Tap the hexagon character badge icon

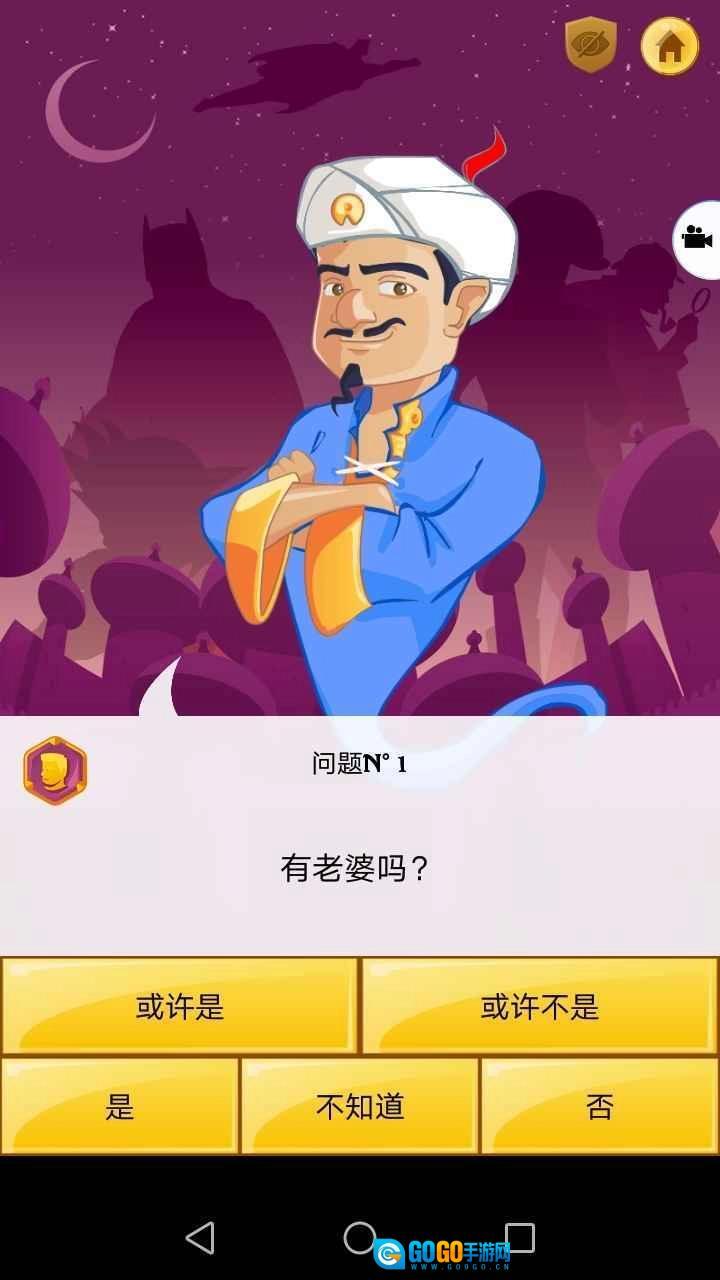click(x=55, y=771)
